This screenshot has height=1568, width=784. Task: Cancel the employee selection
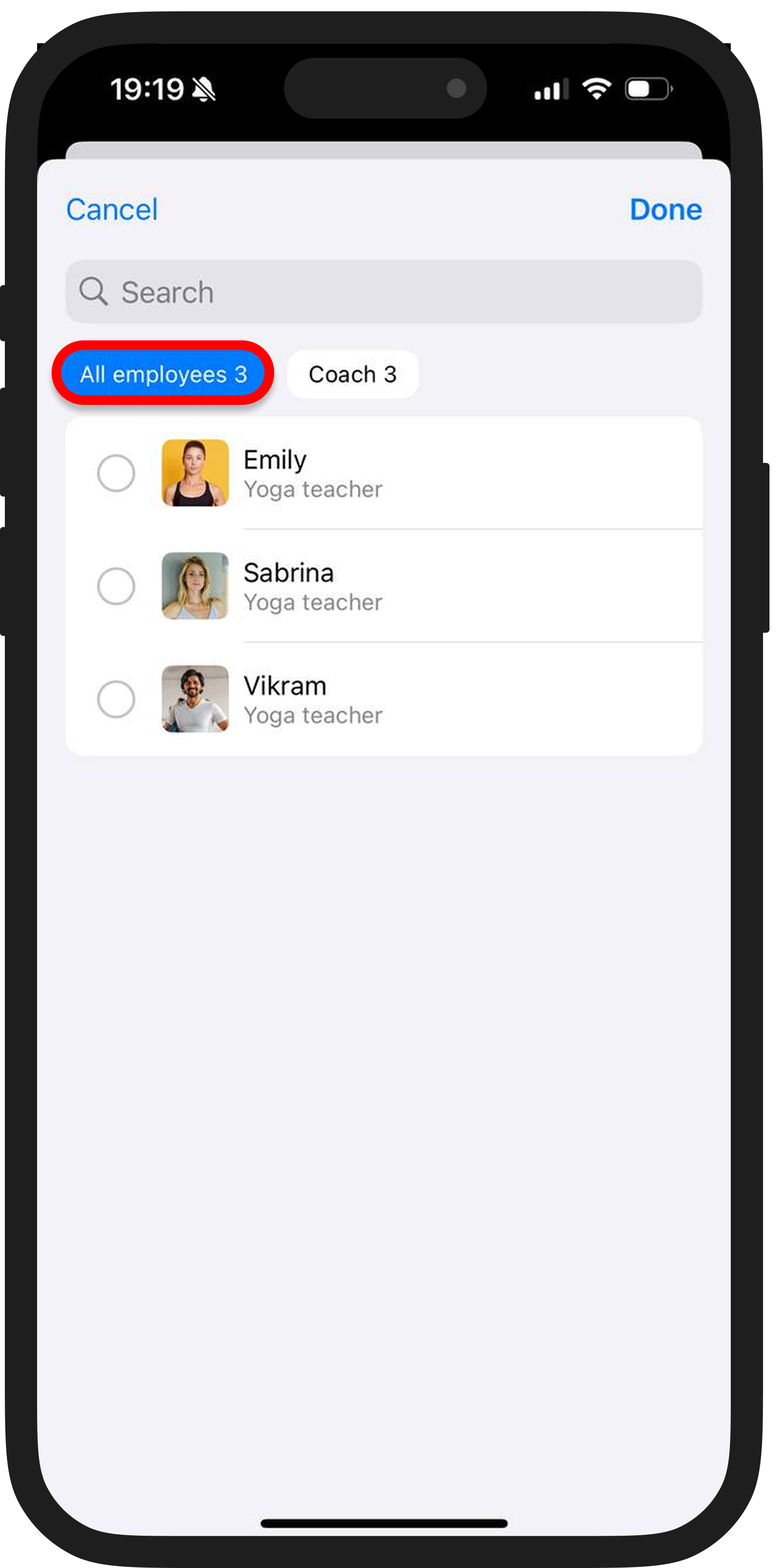(x=111, y=209)
